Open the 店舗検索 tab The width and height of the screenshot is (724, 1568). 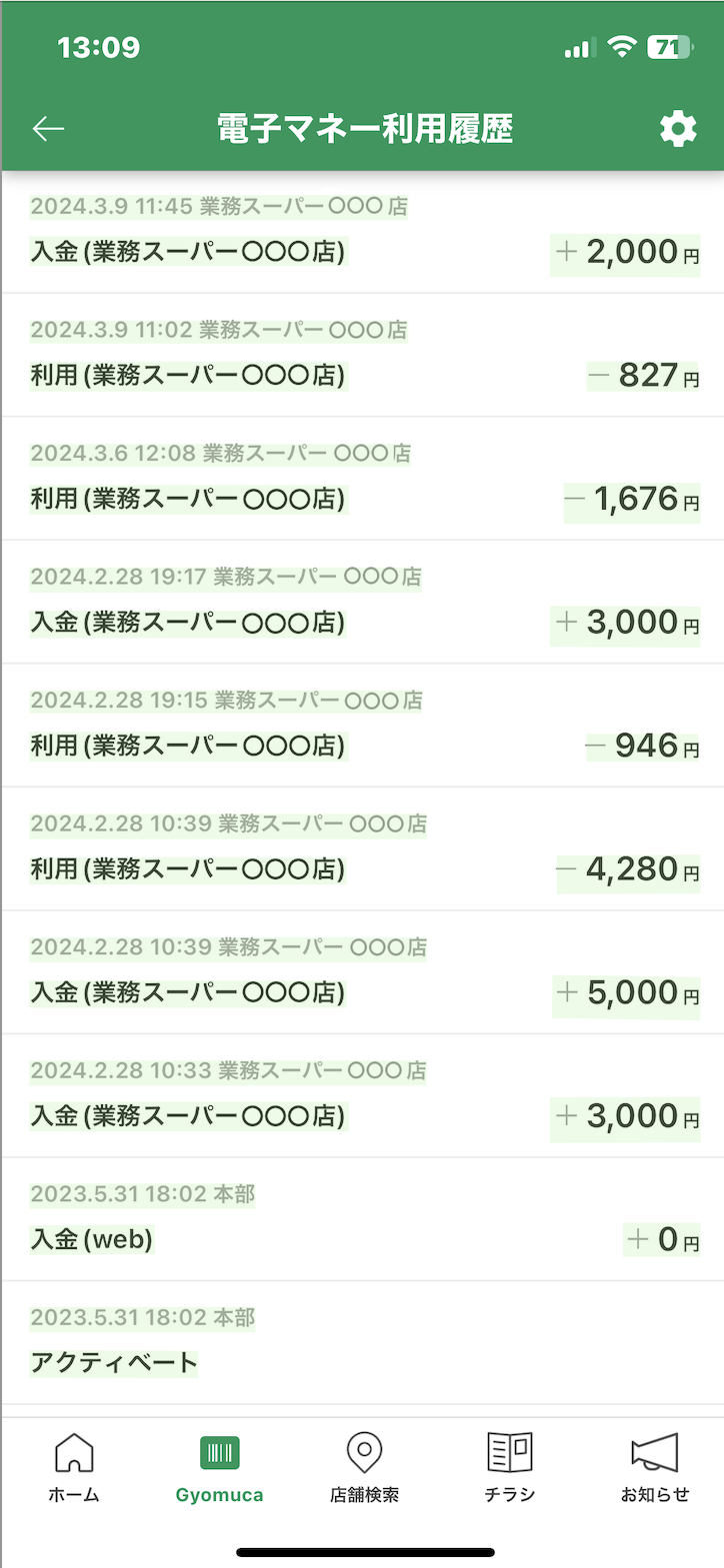tap(364, 1468)
